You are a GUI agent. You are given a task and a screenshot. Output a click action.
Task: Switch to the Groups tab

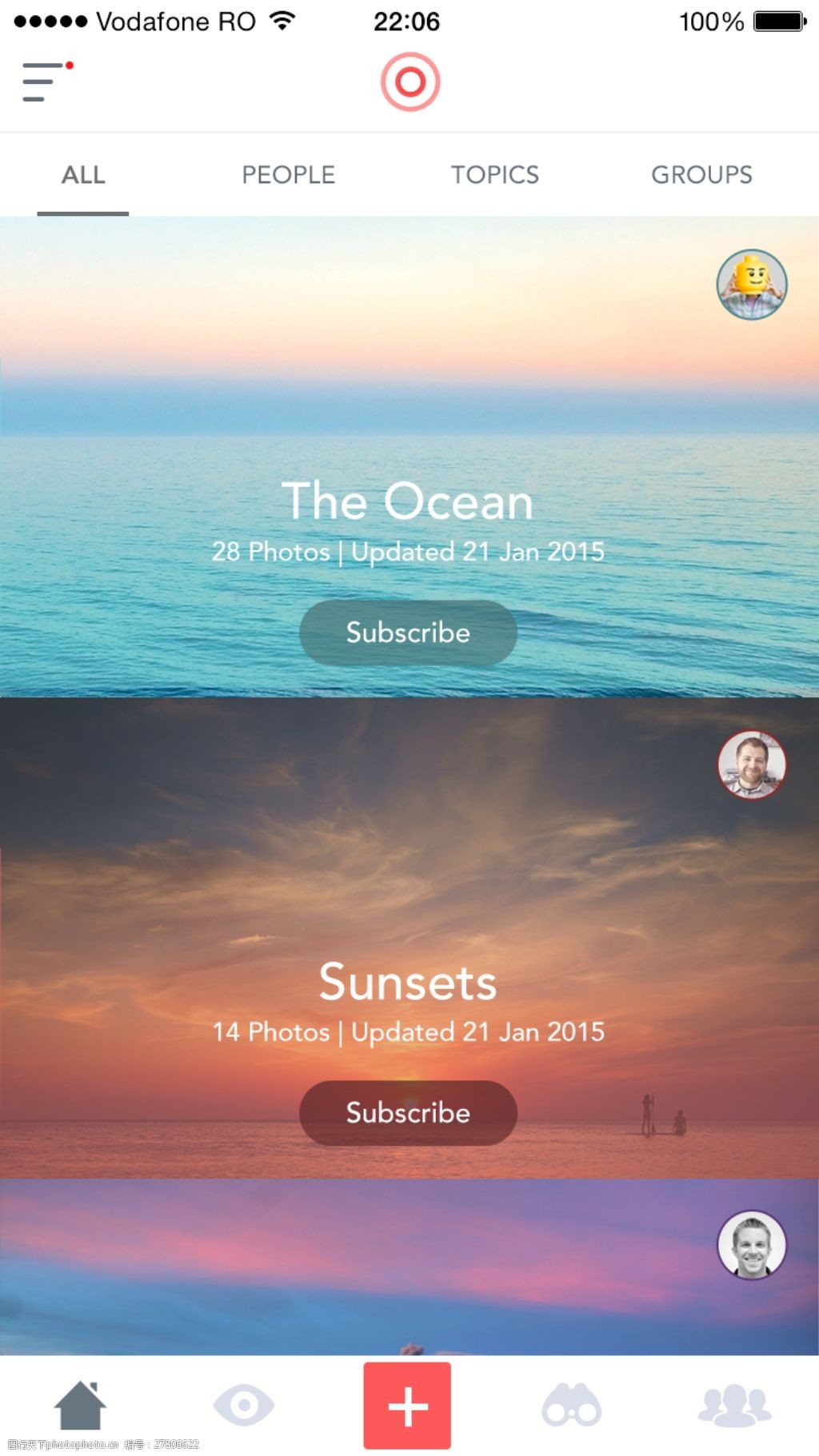point(701,174)
